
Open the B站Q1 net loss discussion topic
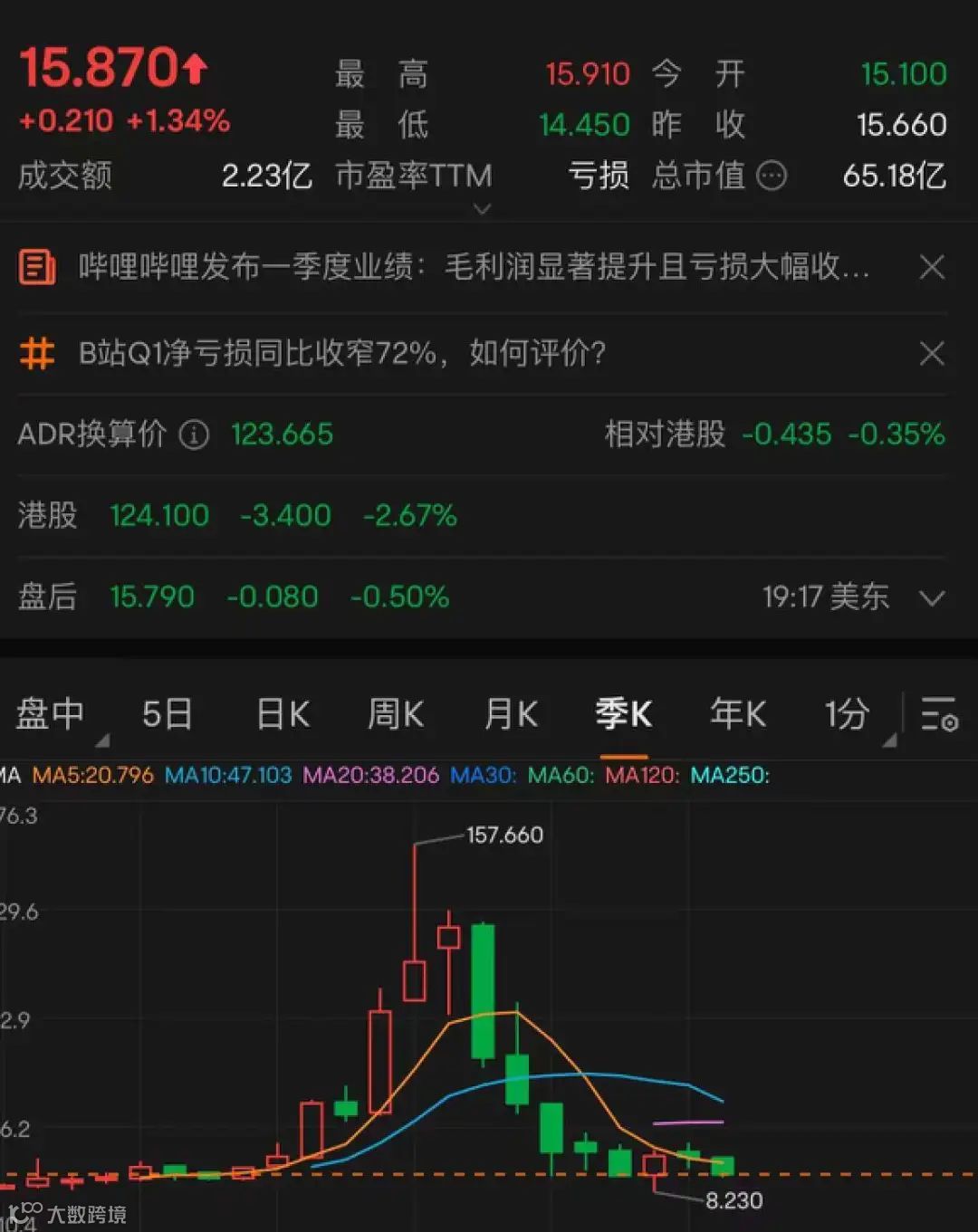coord(342,353)
